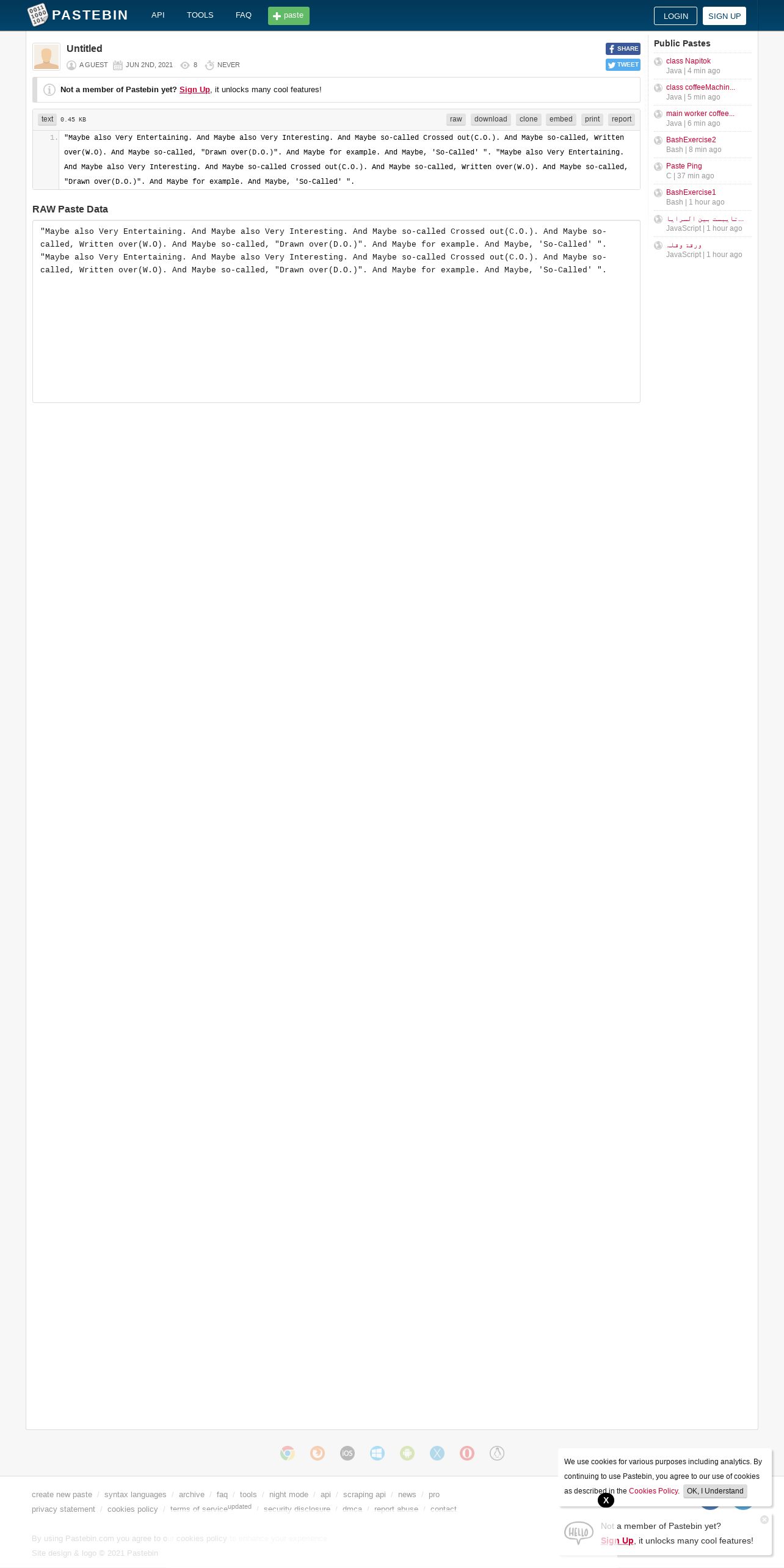This screenshot has height=1568, width=784.
Task: Open the 'Paste Ping' public paste
Action: click(x=684, y=166)
